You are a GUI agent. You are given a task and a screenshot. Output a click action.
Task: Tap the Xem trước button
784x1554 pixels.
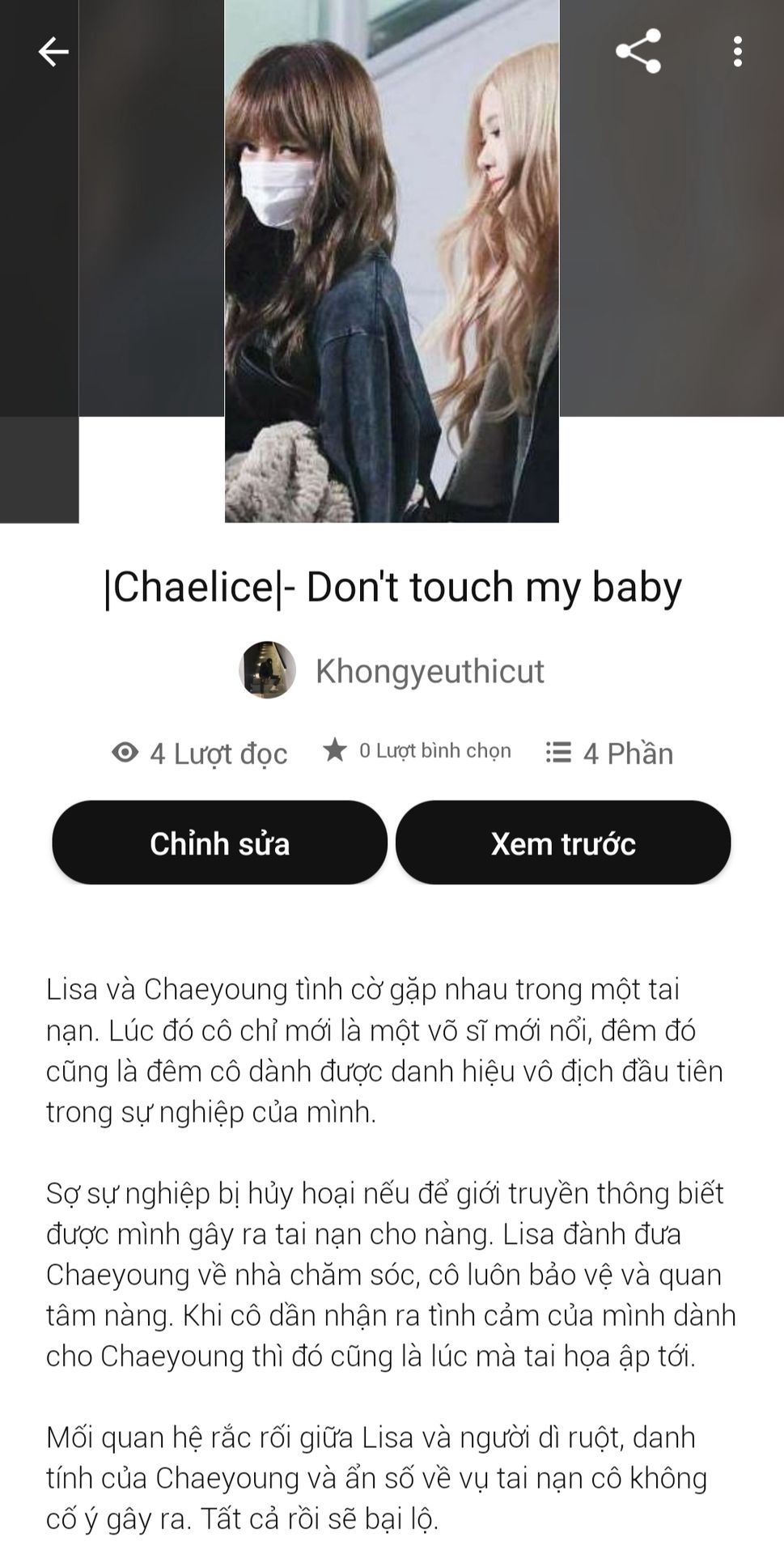[x=563, y=843]
